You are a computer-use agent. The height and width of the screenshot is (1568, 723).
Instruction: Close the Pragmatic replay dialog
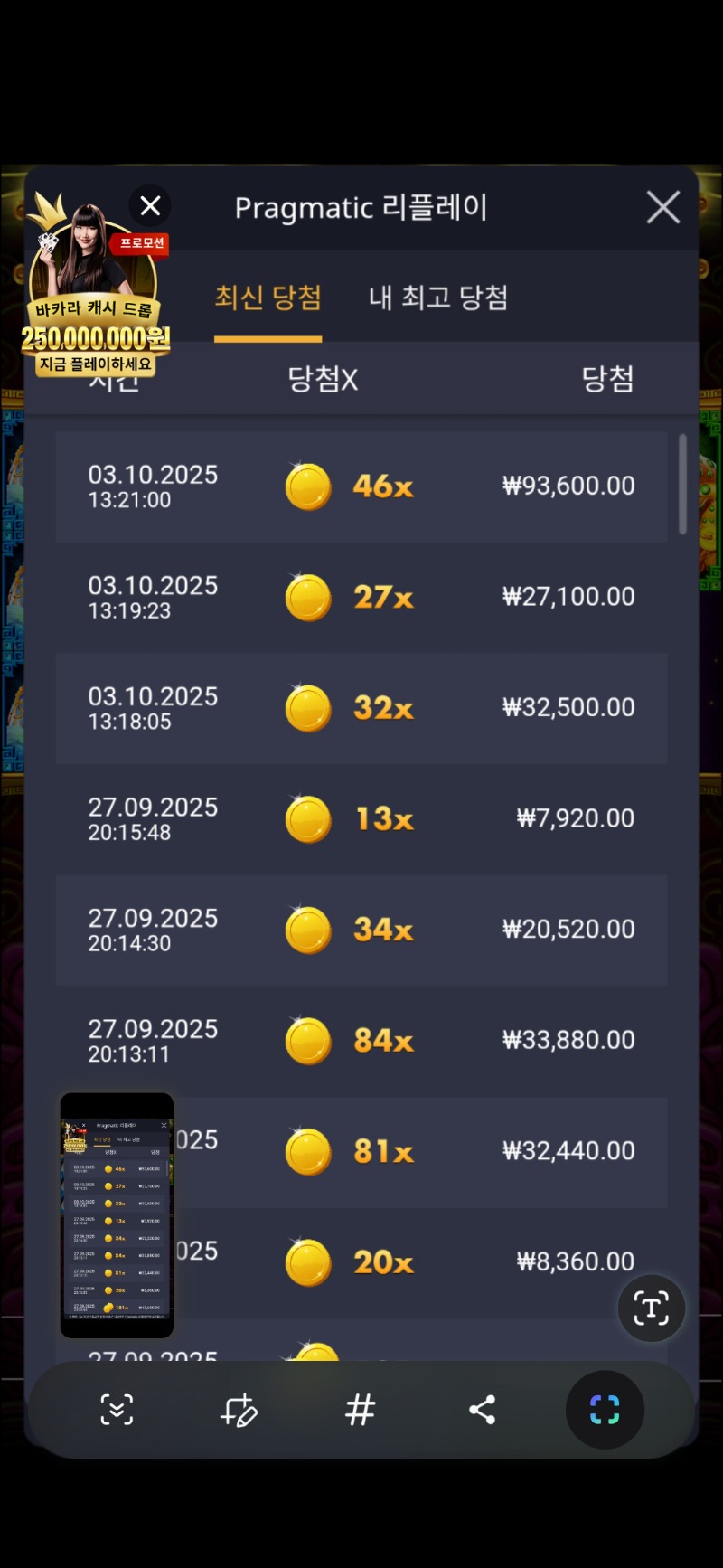point(663,208)
